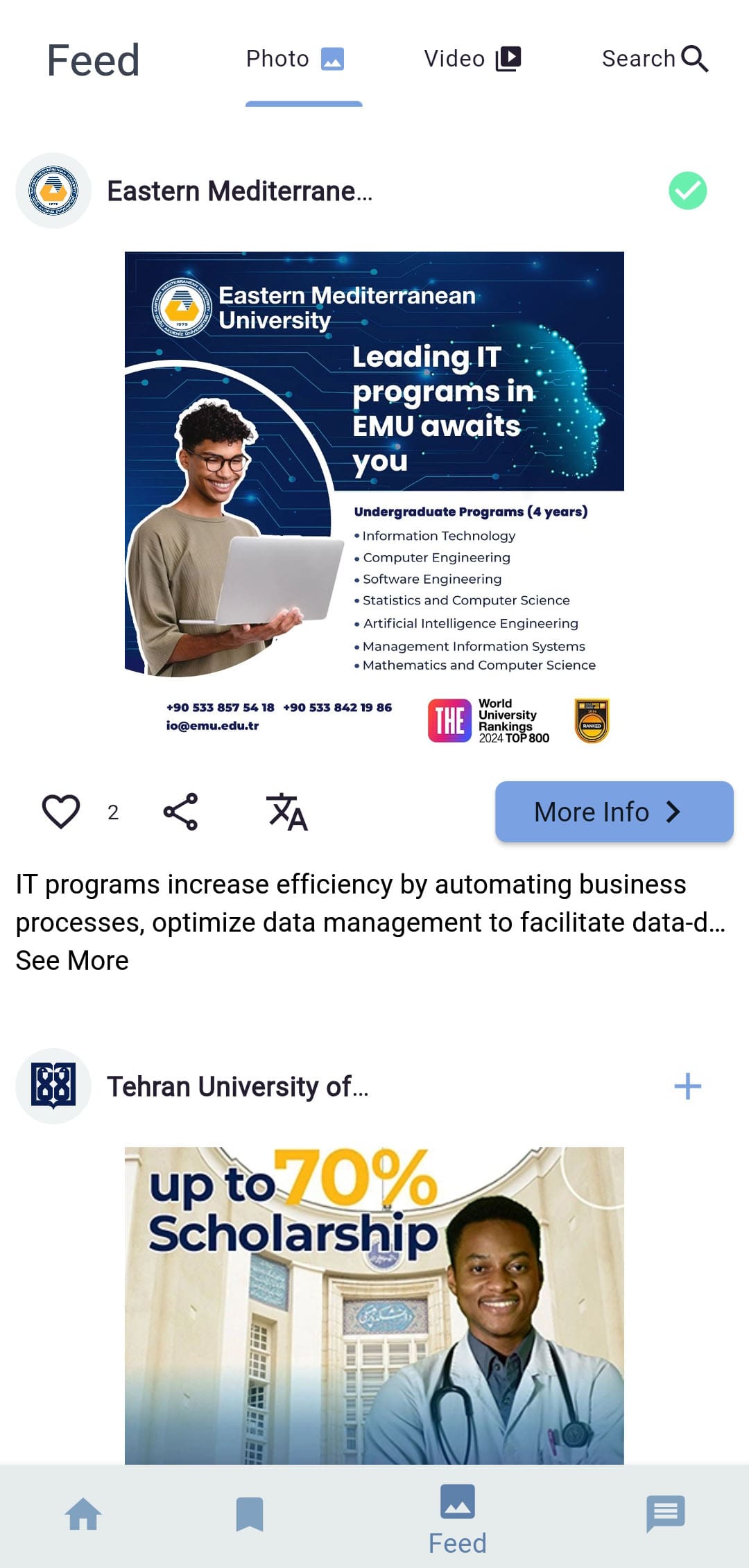749x1568 pixels.
Task: Follow Tehran University with the plus button
Action: [x=687, y=1086]
